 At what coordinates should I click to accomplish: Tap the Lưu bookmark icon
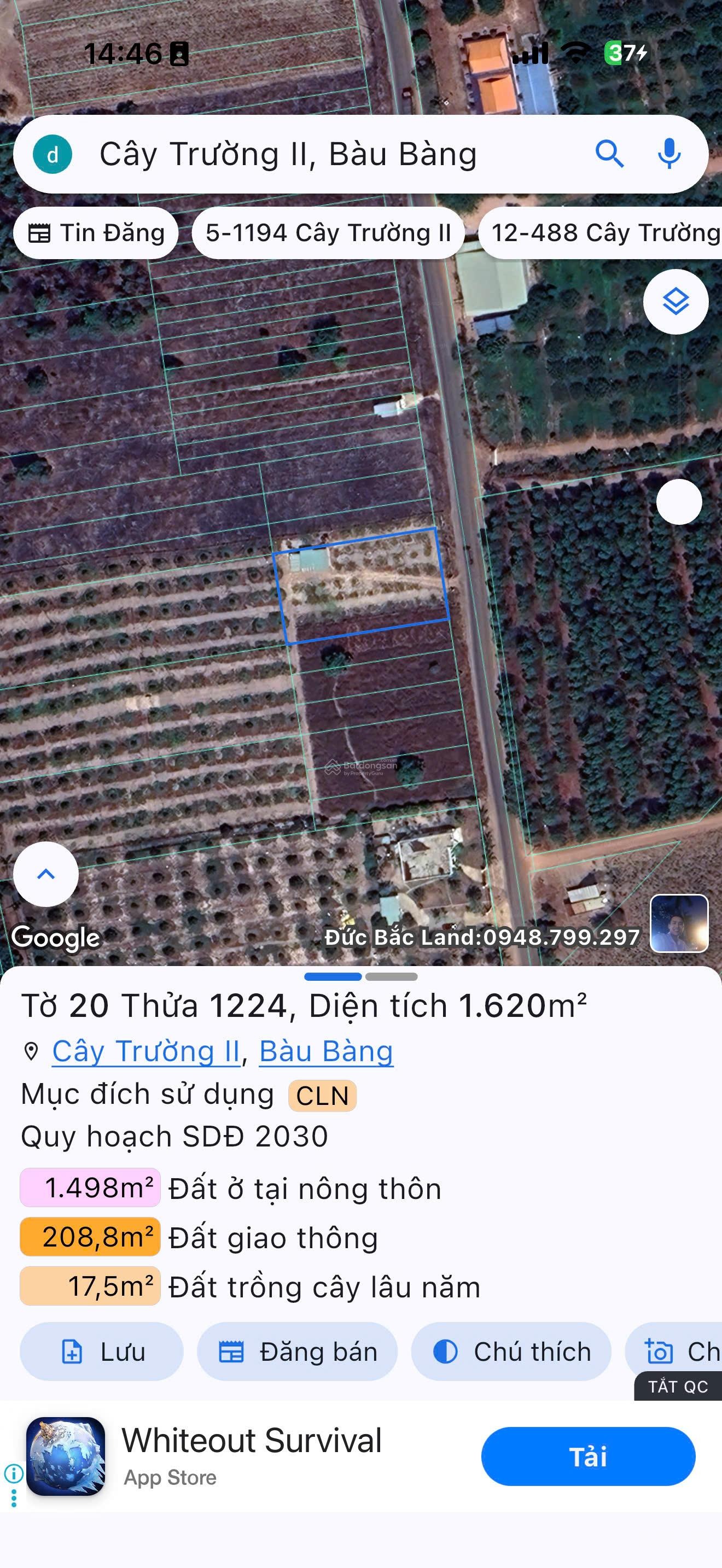point(72,1353)
